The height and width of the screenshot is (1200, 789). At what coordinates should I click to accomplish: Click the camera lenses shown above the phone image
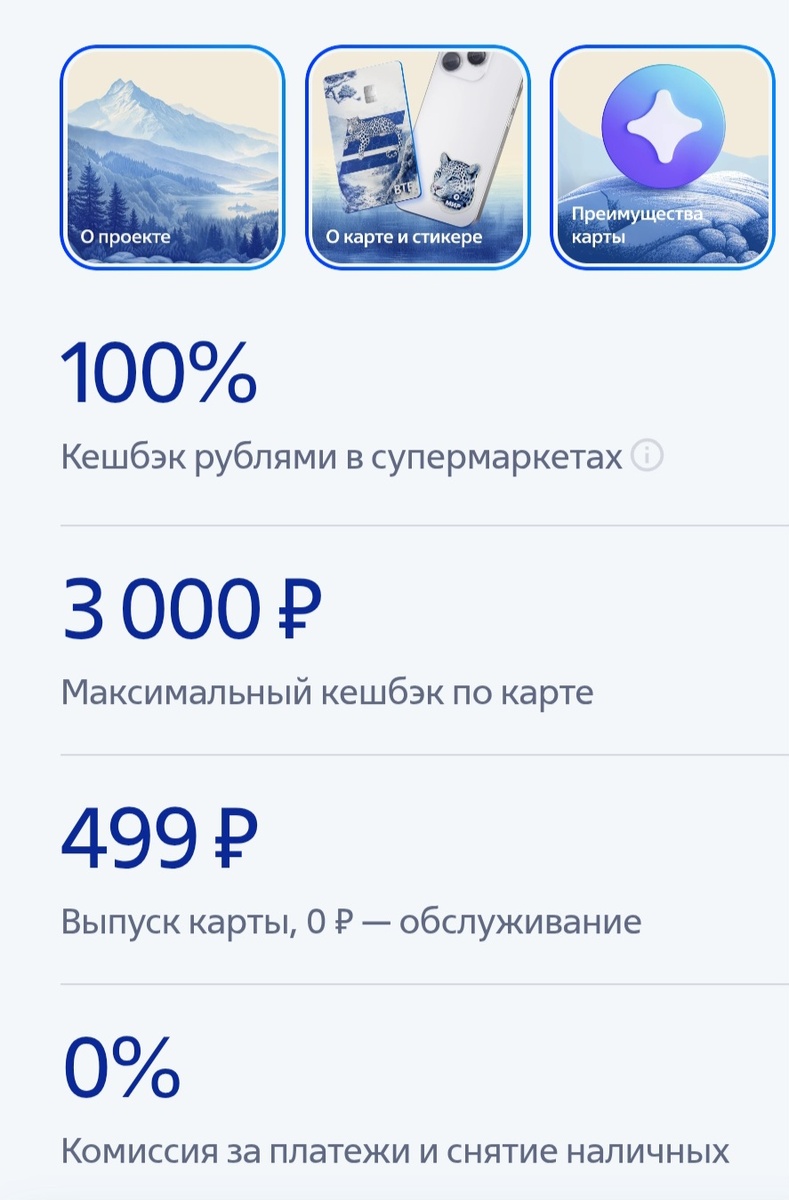pos(463,60)
